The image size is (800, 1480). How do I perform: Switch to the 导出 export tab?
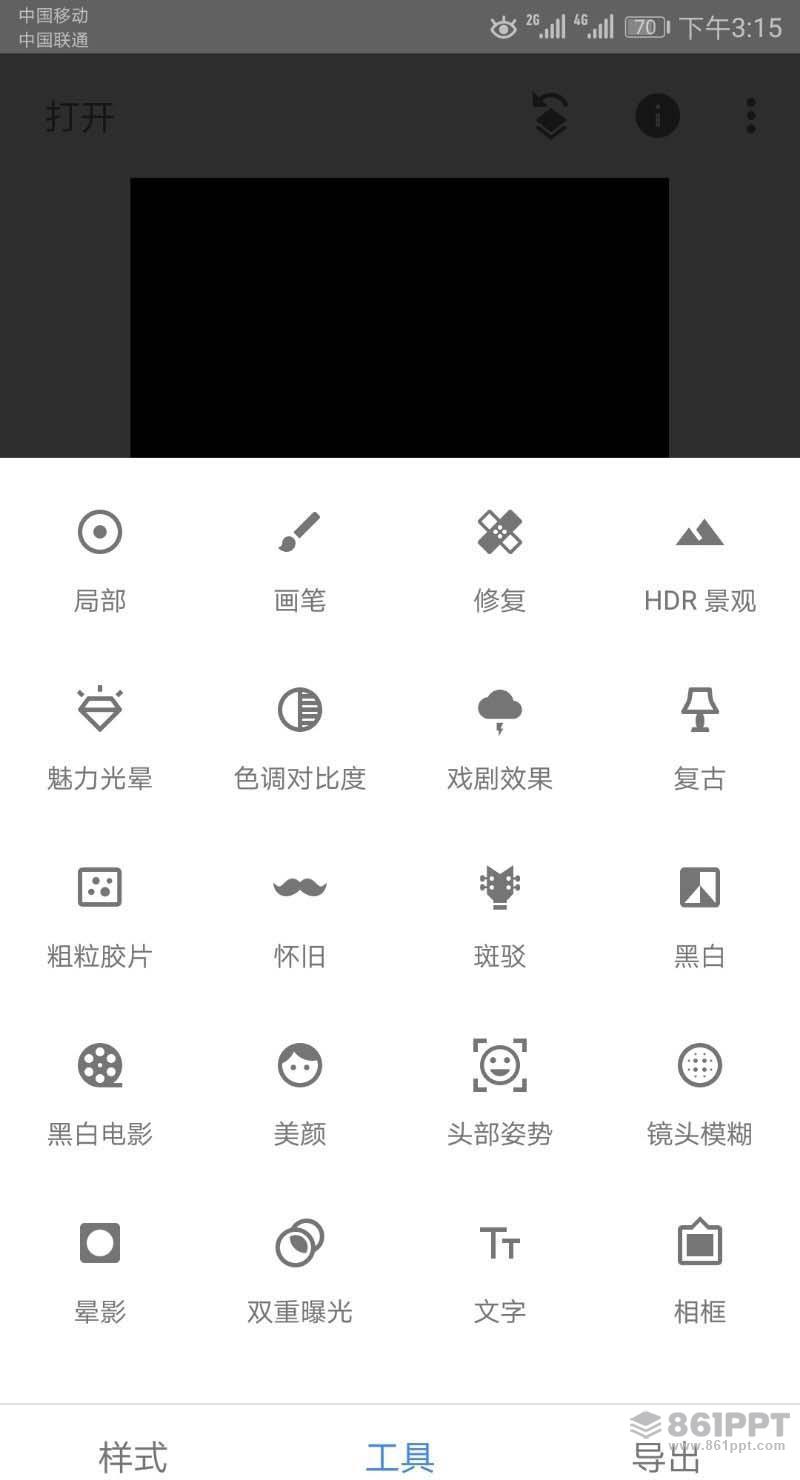(x=666, y=1457)
